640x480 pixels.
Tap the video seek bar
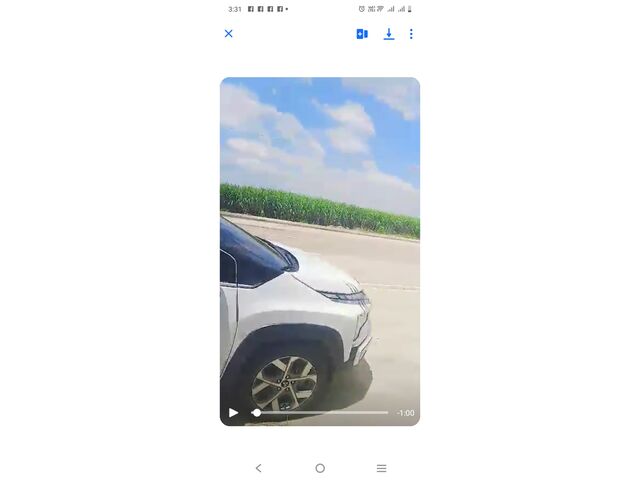pyautogui.click(x=320, y=412)
